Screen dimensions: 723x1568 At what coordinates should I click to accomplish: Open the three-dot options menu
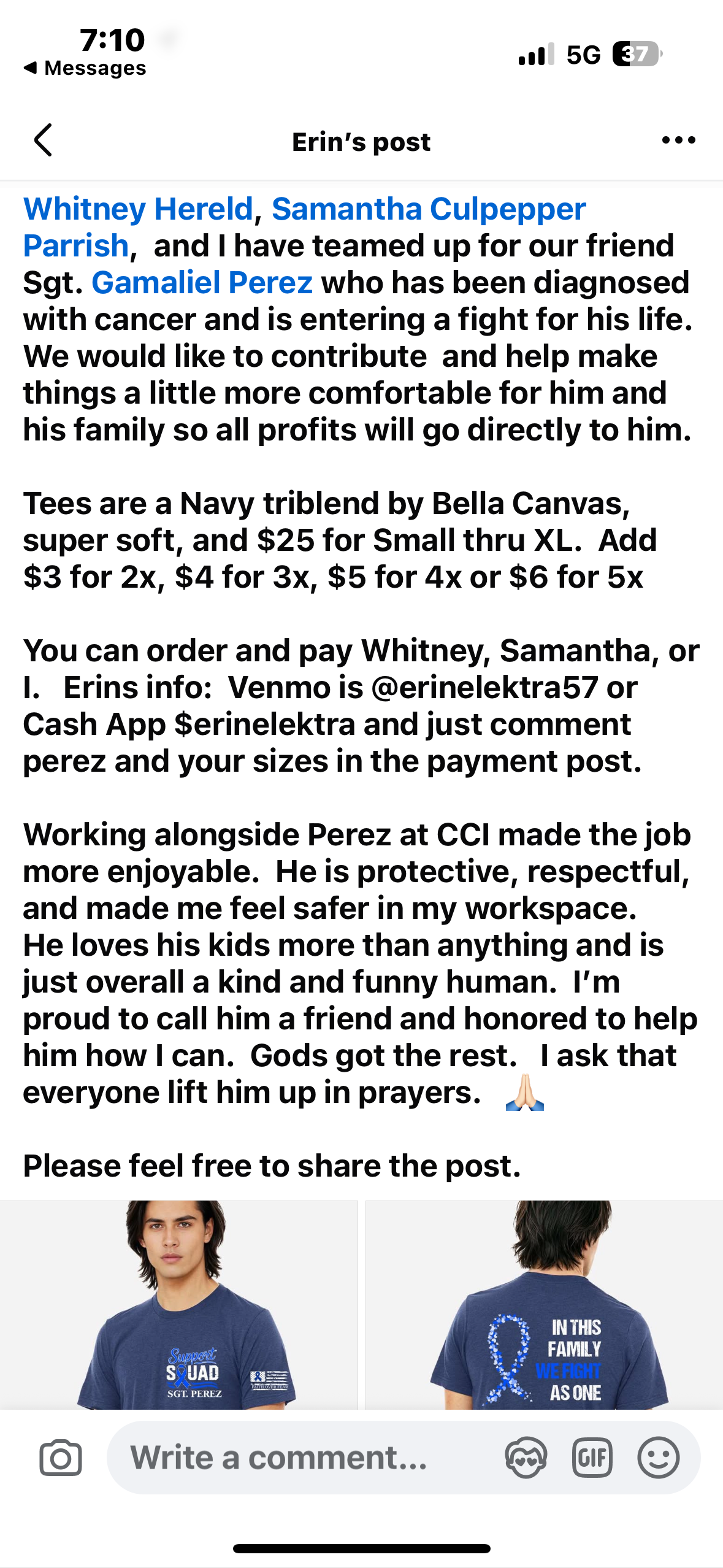coord(678,140)
